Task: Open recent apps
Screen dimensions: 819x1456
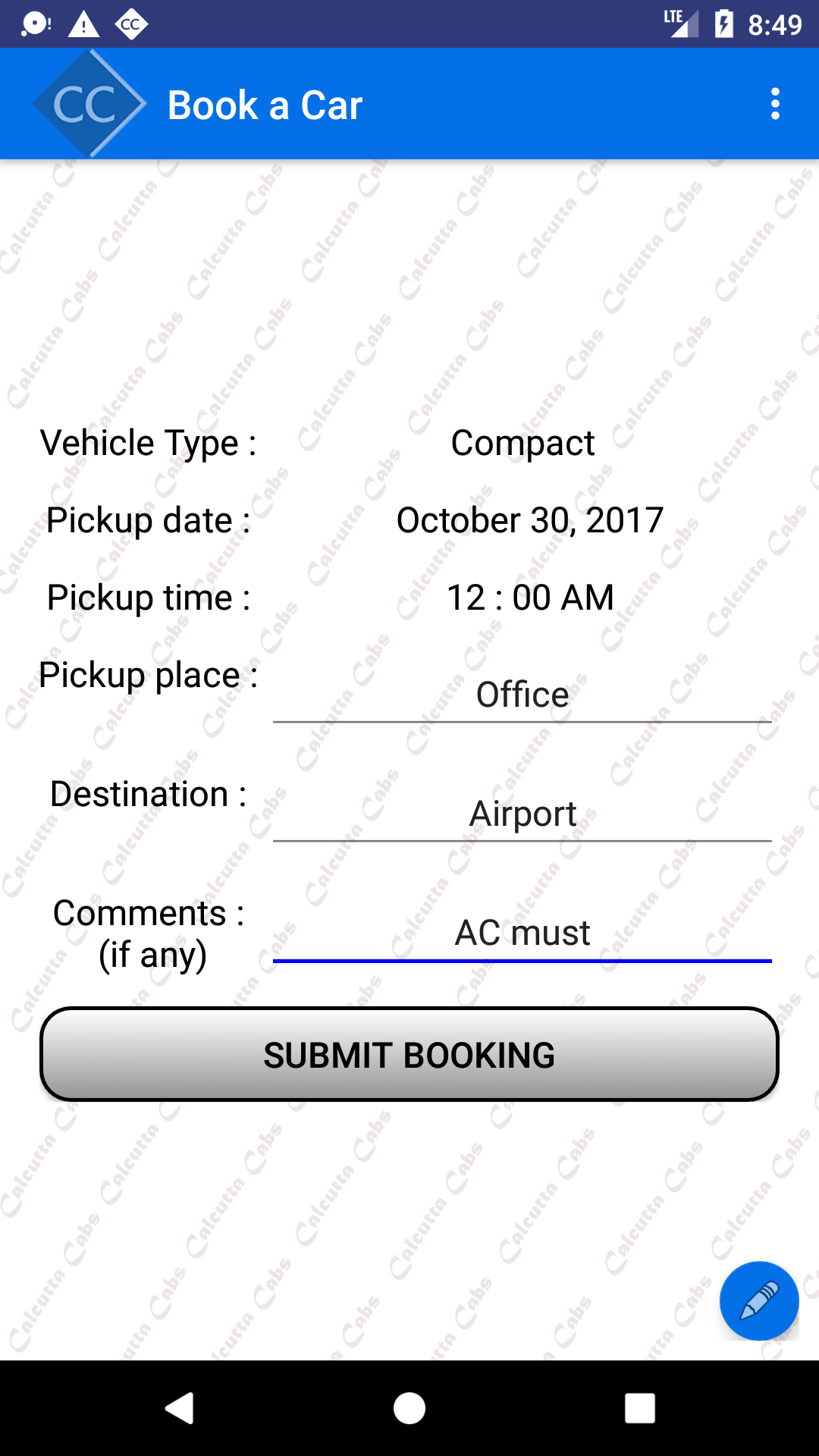Action: click(639, 1408)
